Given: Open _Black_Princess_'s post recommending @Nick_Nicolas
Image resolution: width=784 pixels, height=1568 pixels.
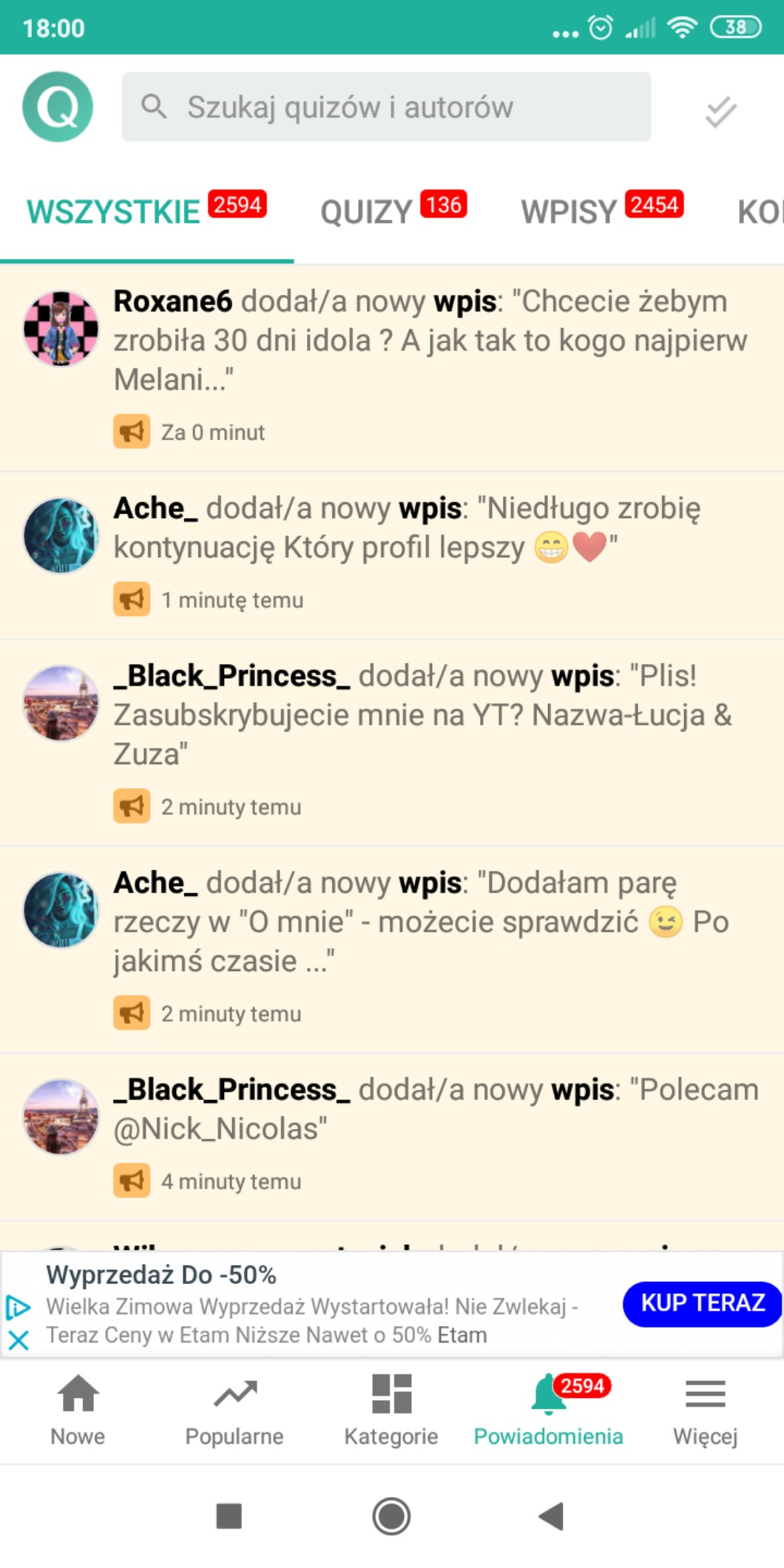Looking at the screenshot, I should (429, 1109).
